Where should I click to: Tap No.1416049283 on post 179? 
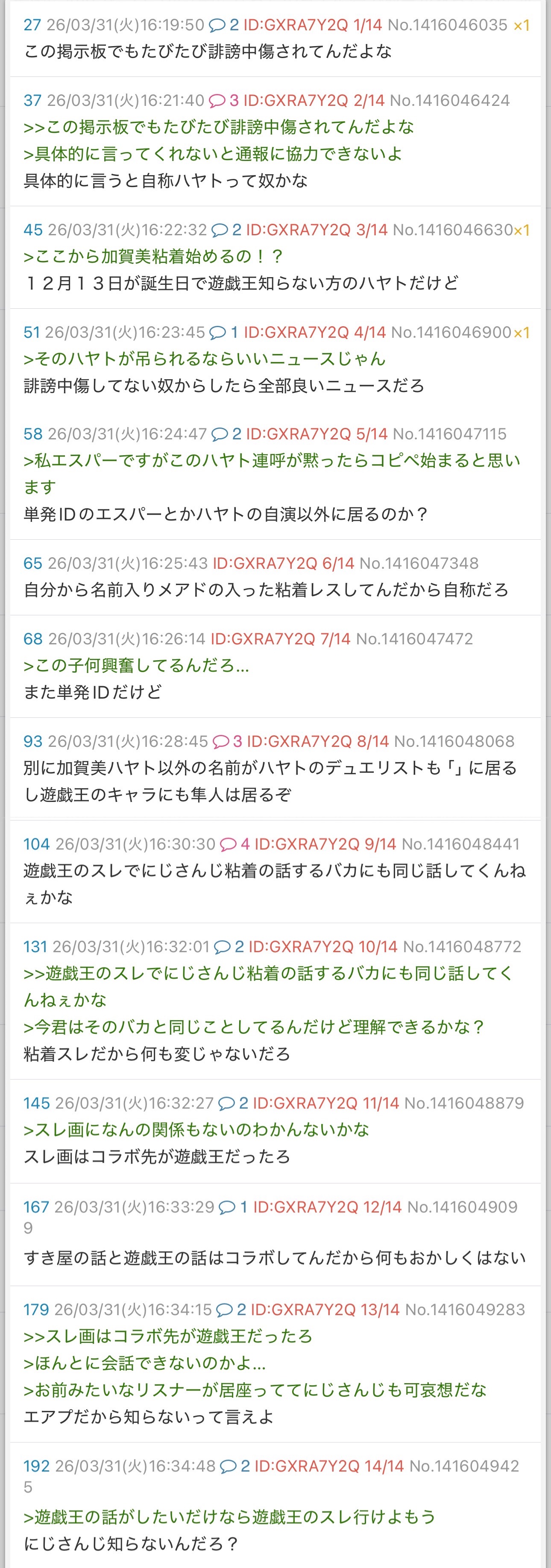(x=465, y=1309)
